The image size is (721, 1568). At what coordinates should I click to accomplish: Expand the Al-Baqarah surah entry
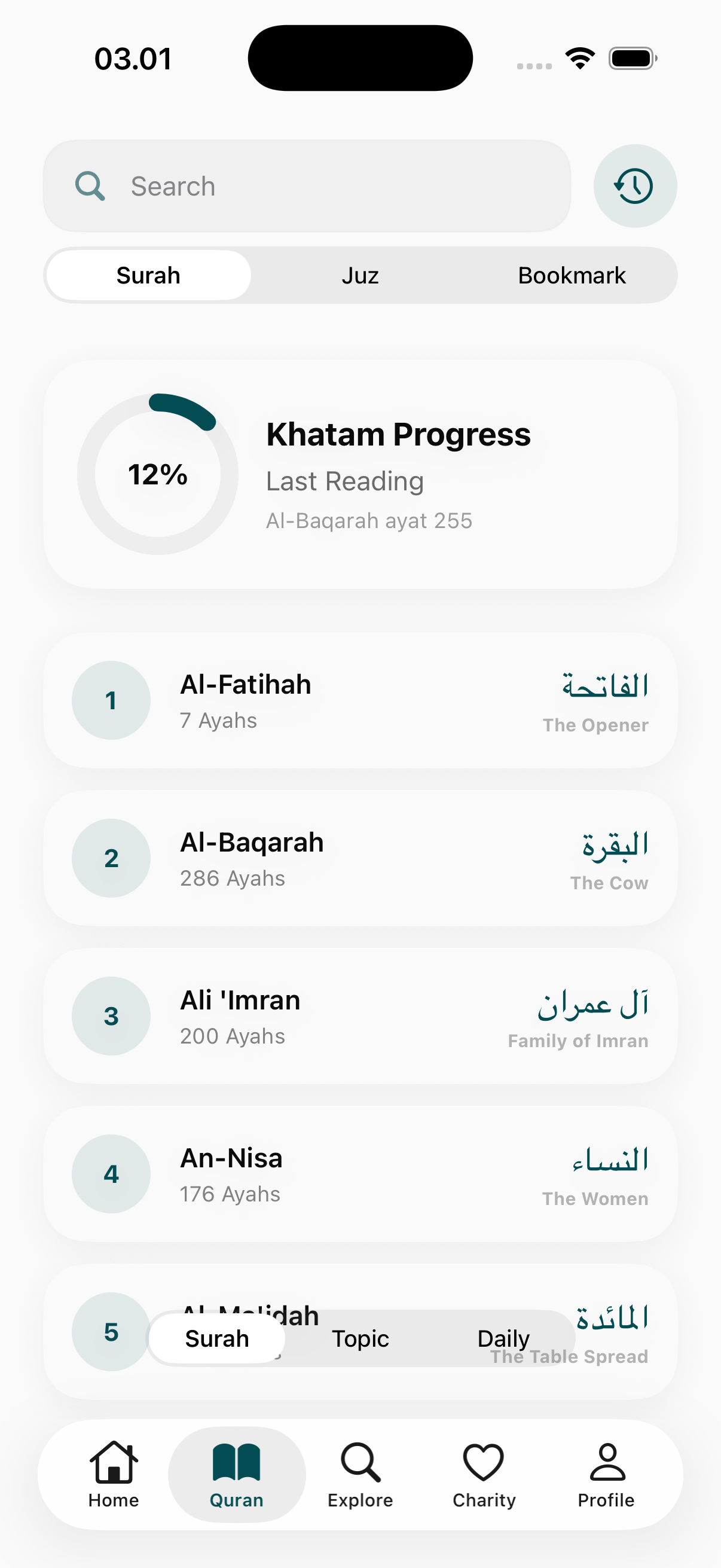[x=360, y=858]
